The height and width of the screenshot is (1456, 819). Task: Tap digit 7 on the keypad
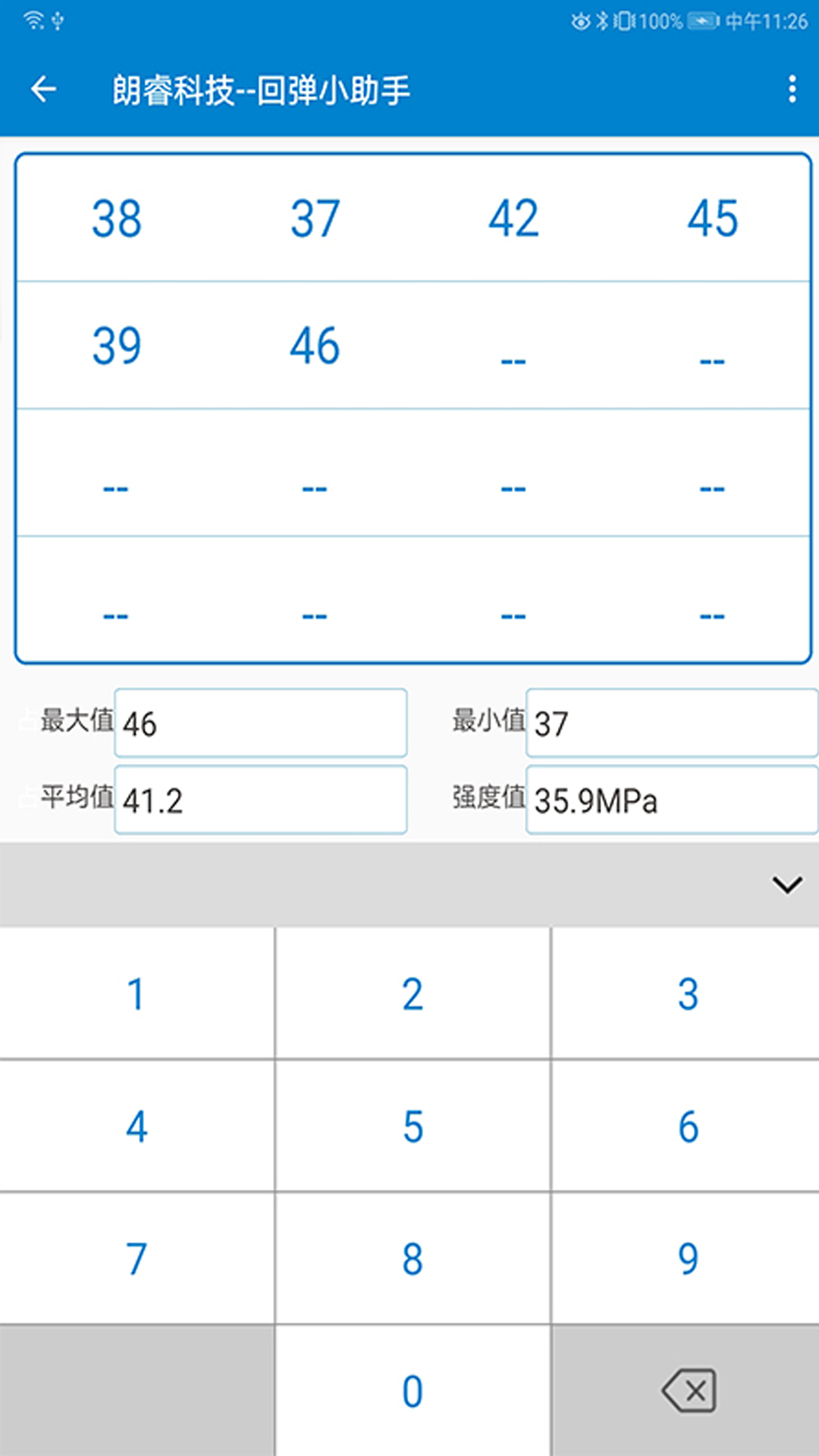coord(136,1258)
